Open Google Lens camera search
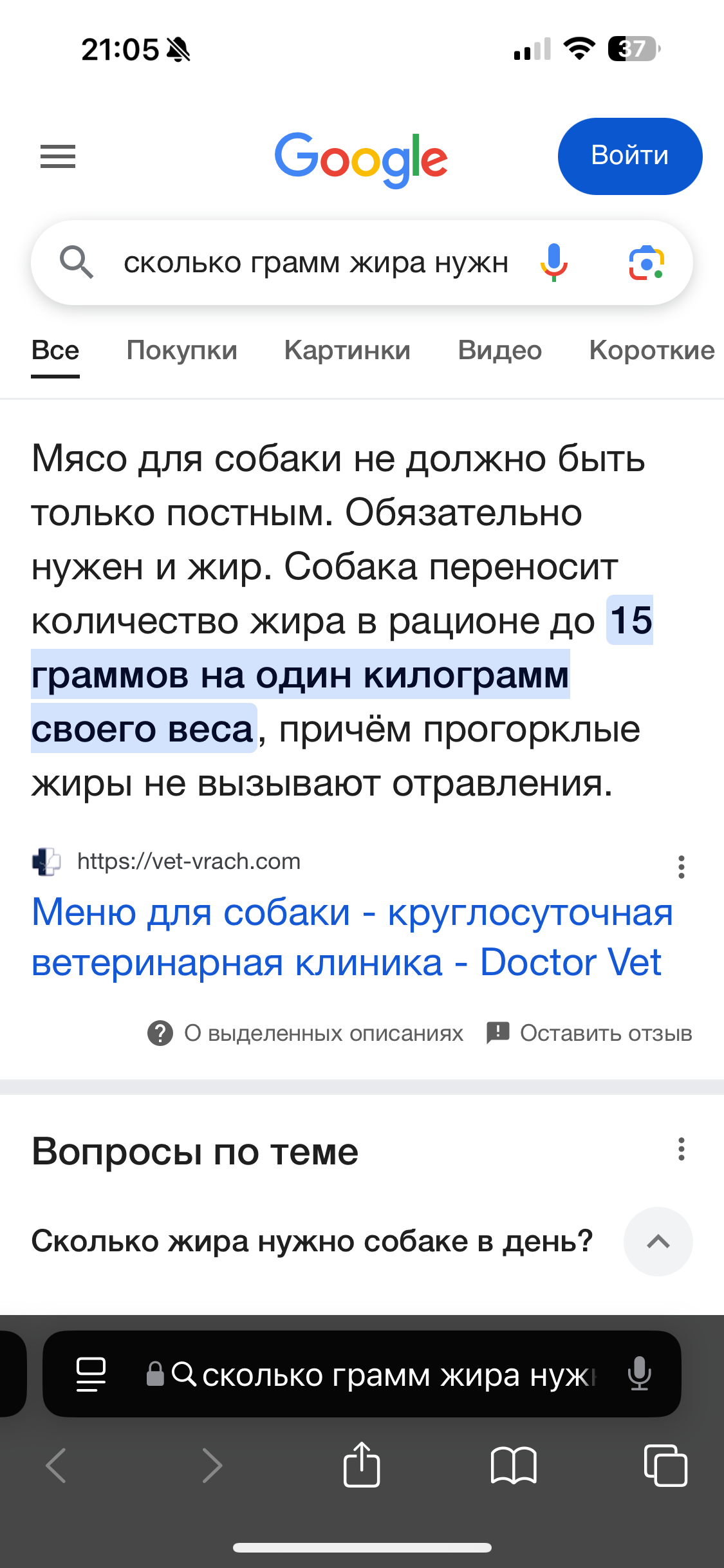The image size is (724, 1568). click(646, 263)
